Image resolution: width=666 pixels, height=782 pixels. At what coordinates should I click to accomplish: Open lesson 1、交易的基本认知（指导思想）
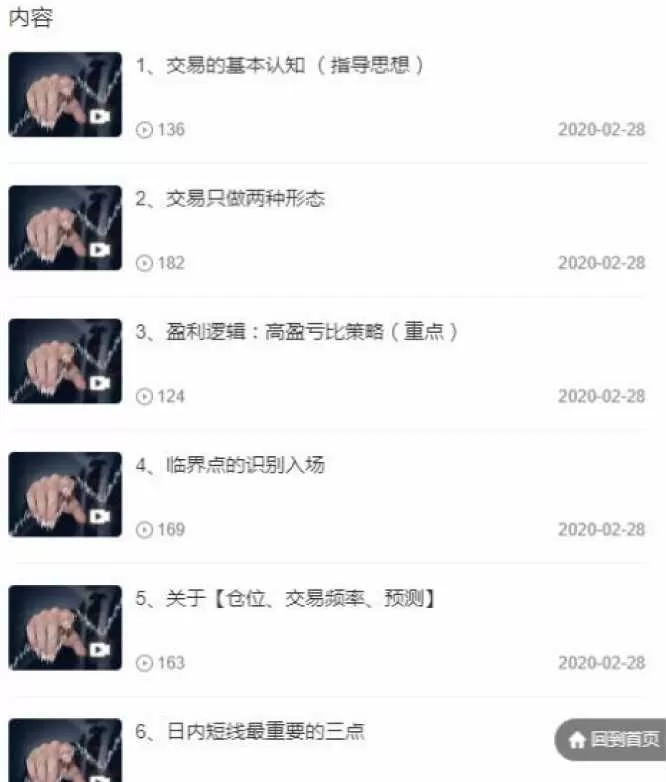tap(280, 66)
